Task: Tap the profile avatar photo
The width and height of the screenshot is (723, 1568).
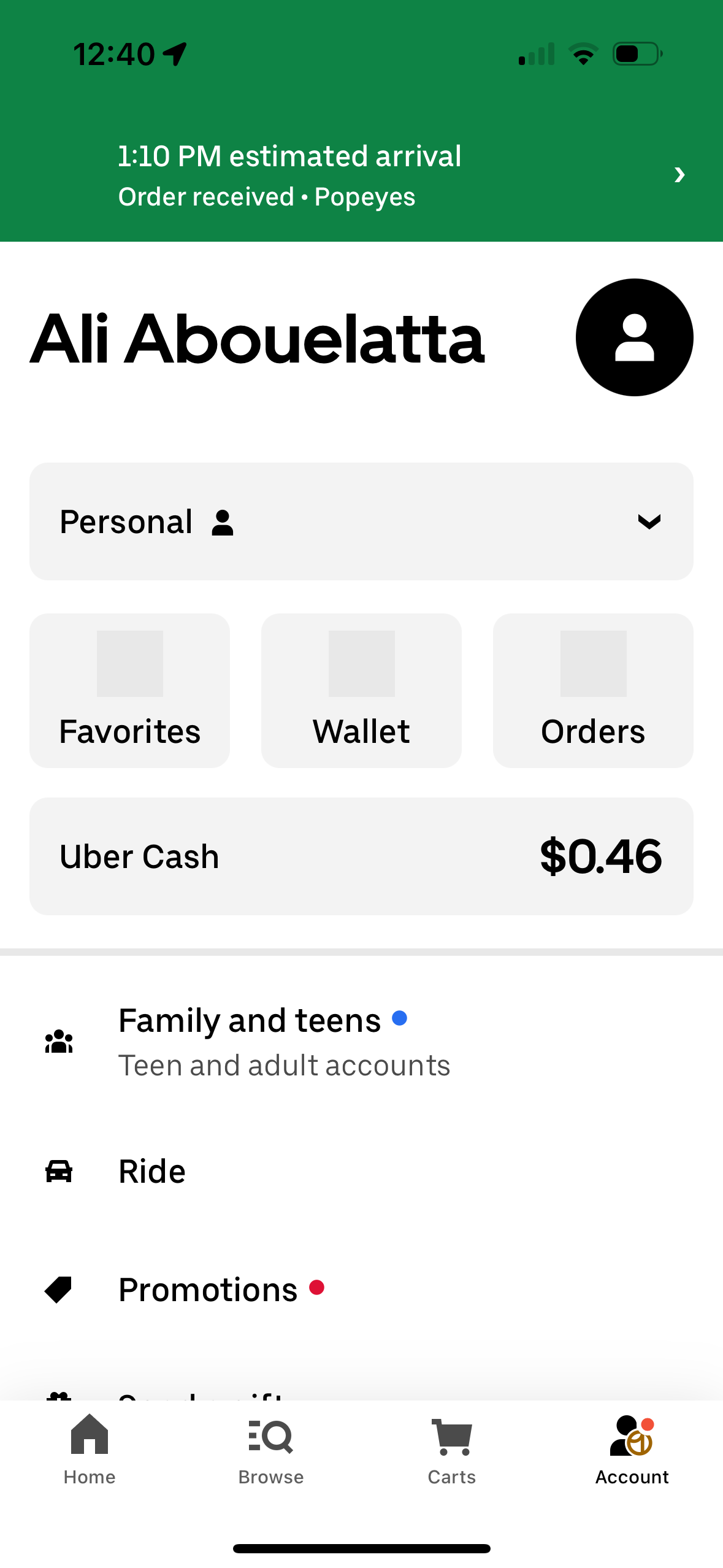Action: click(x=634, y=338)
